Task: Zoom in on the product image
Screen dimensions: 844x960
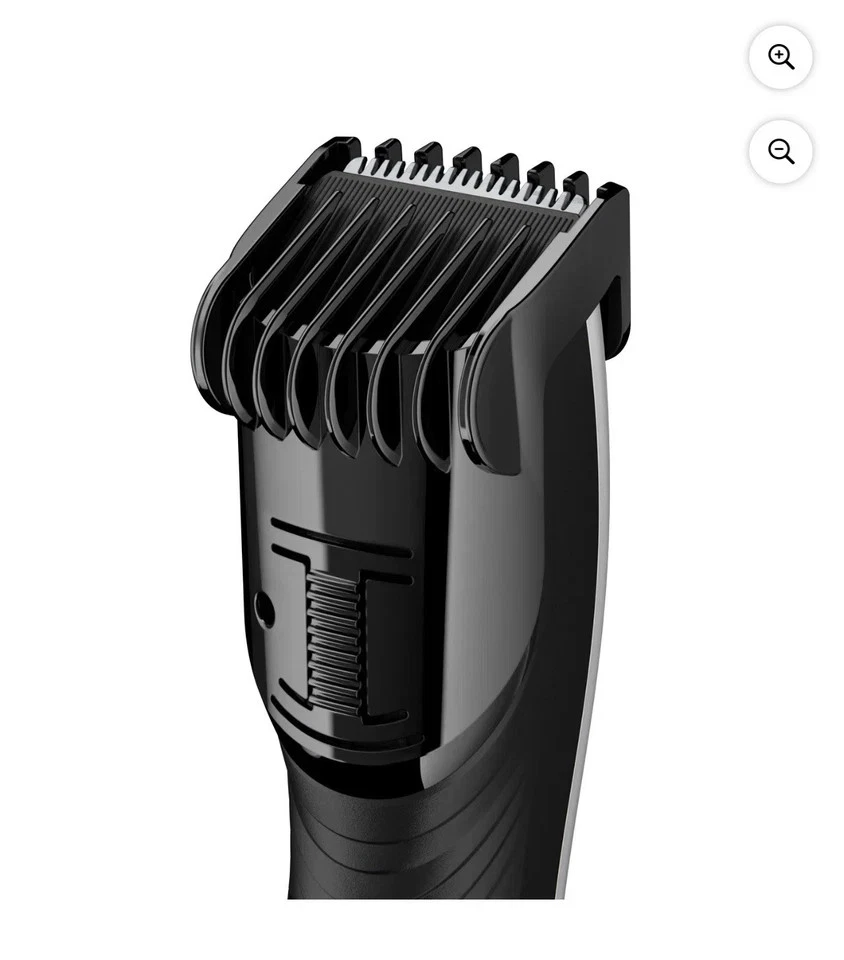Action: tap(780, 57)
